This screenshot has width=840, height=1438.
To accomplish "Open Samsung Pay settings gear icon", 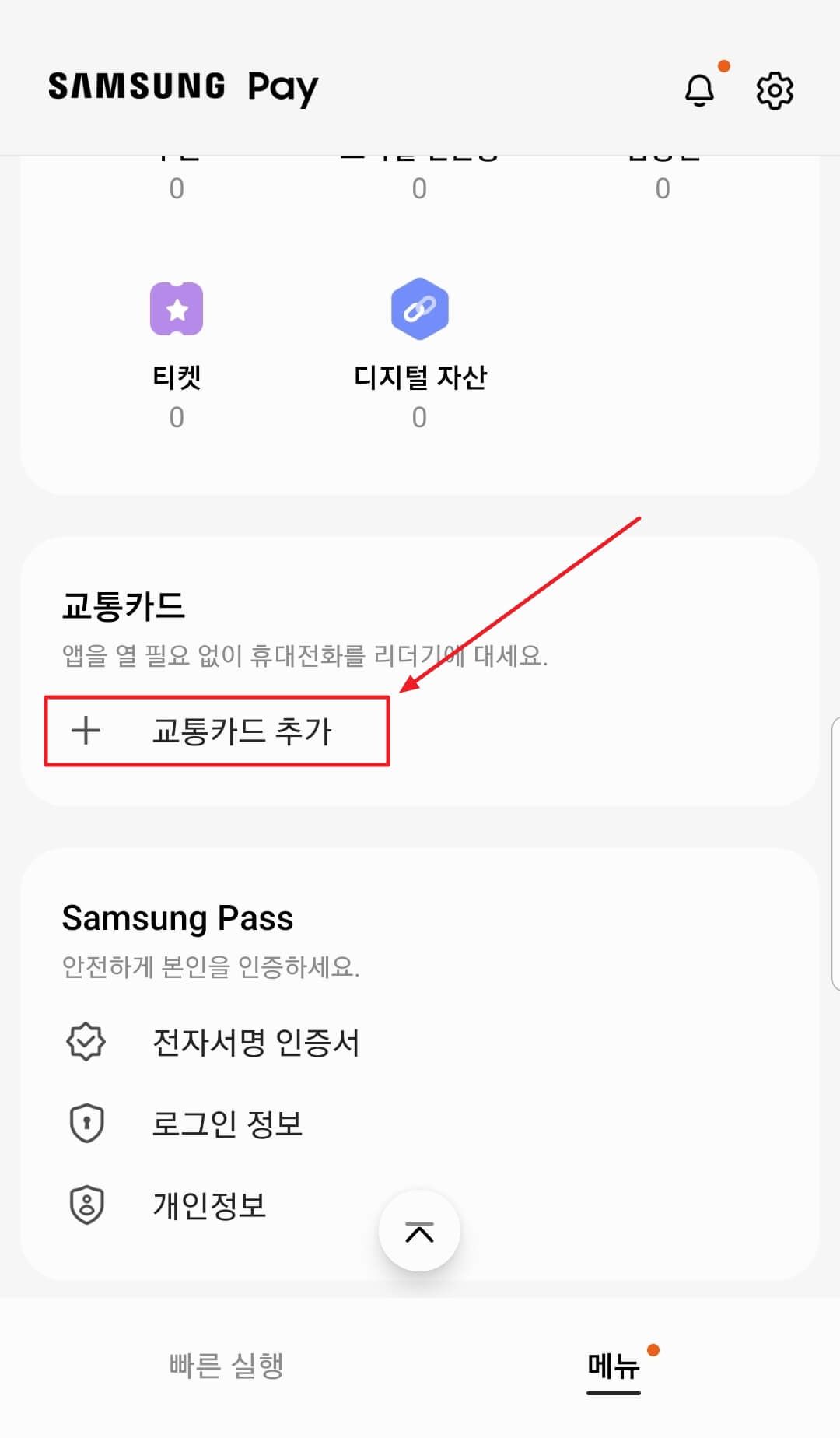I will tap(774, 89).
